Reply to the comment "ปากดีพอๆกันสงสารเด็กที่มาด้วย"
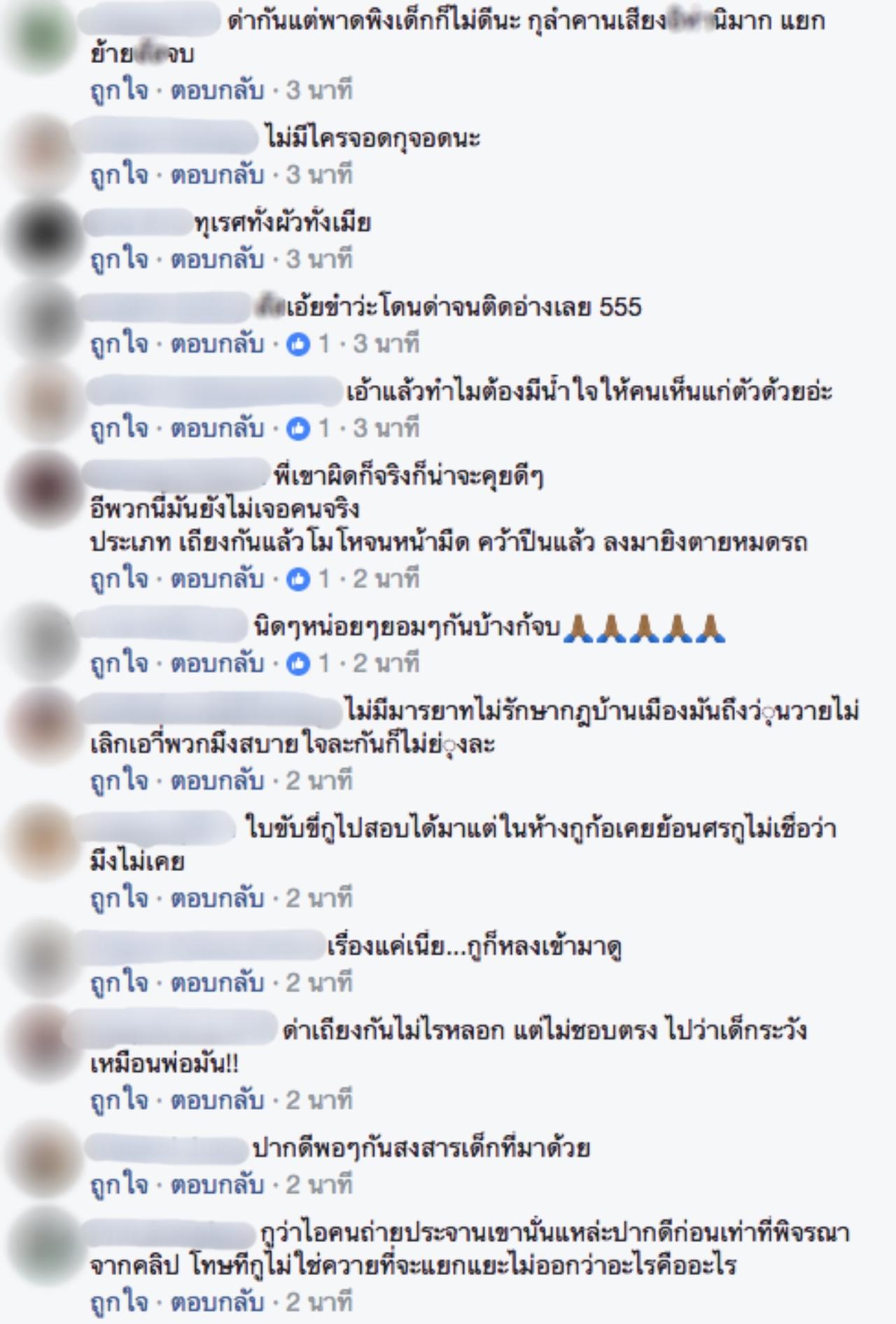Screen dimensions: 896x1324 tap(217, 1185)
